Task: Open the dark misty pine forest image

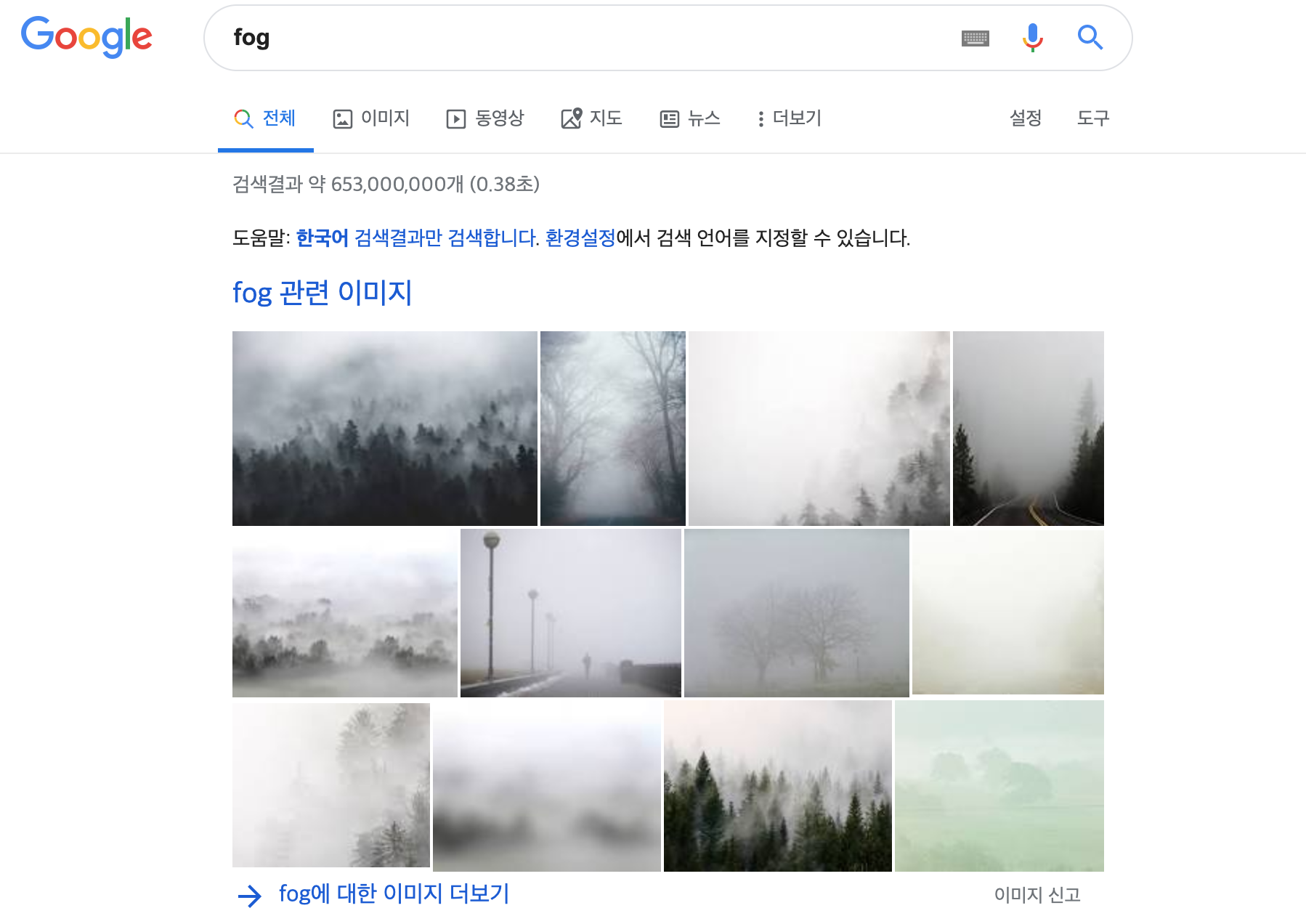Action: [384, 429]
